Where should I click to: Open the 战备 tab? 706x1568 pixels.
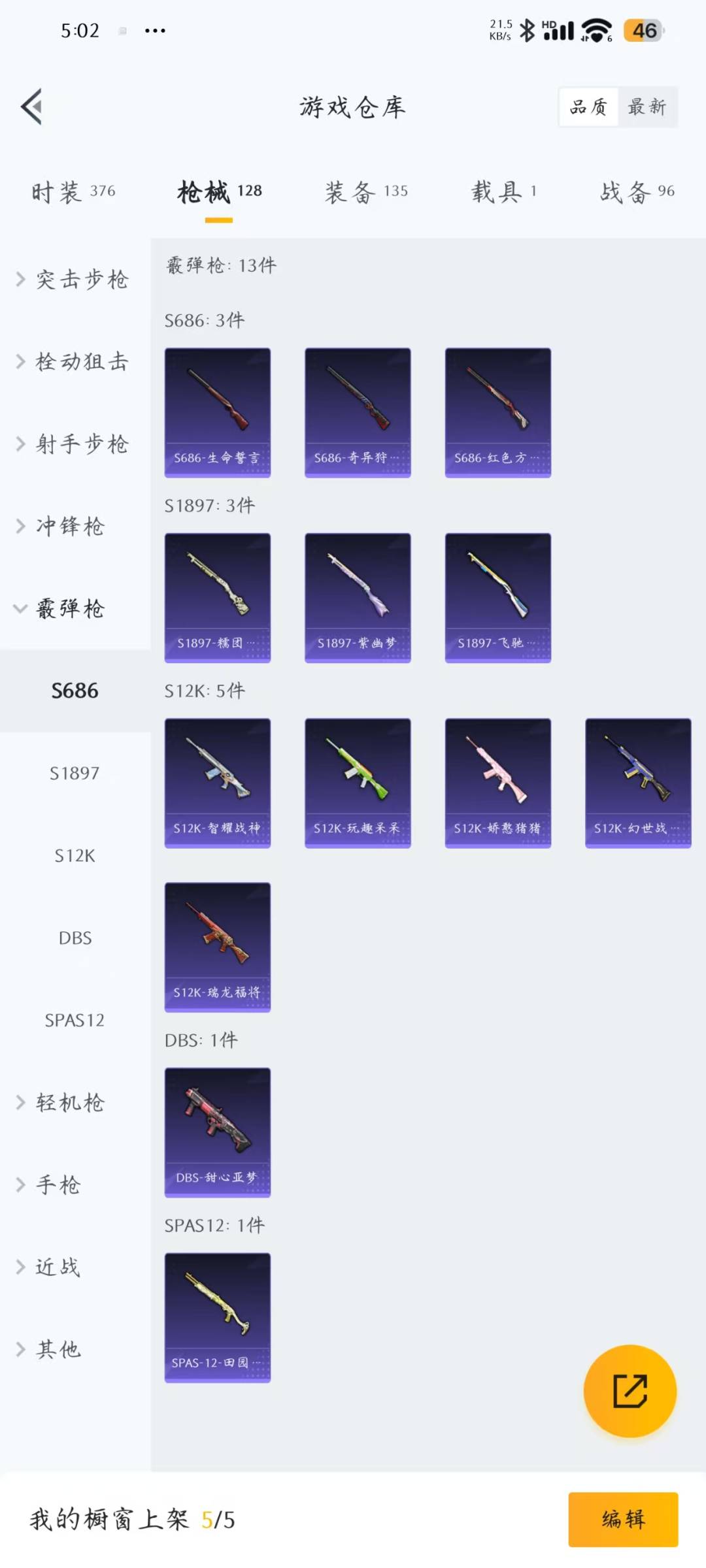coord(637,192)
